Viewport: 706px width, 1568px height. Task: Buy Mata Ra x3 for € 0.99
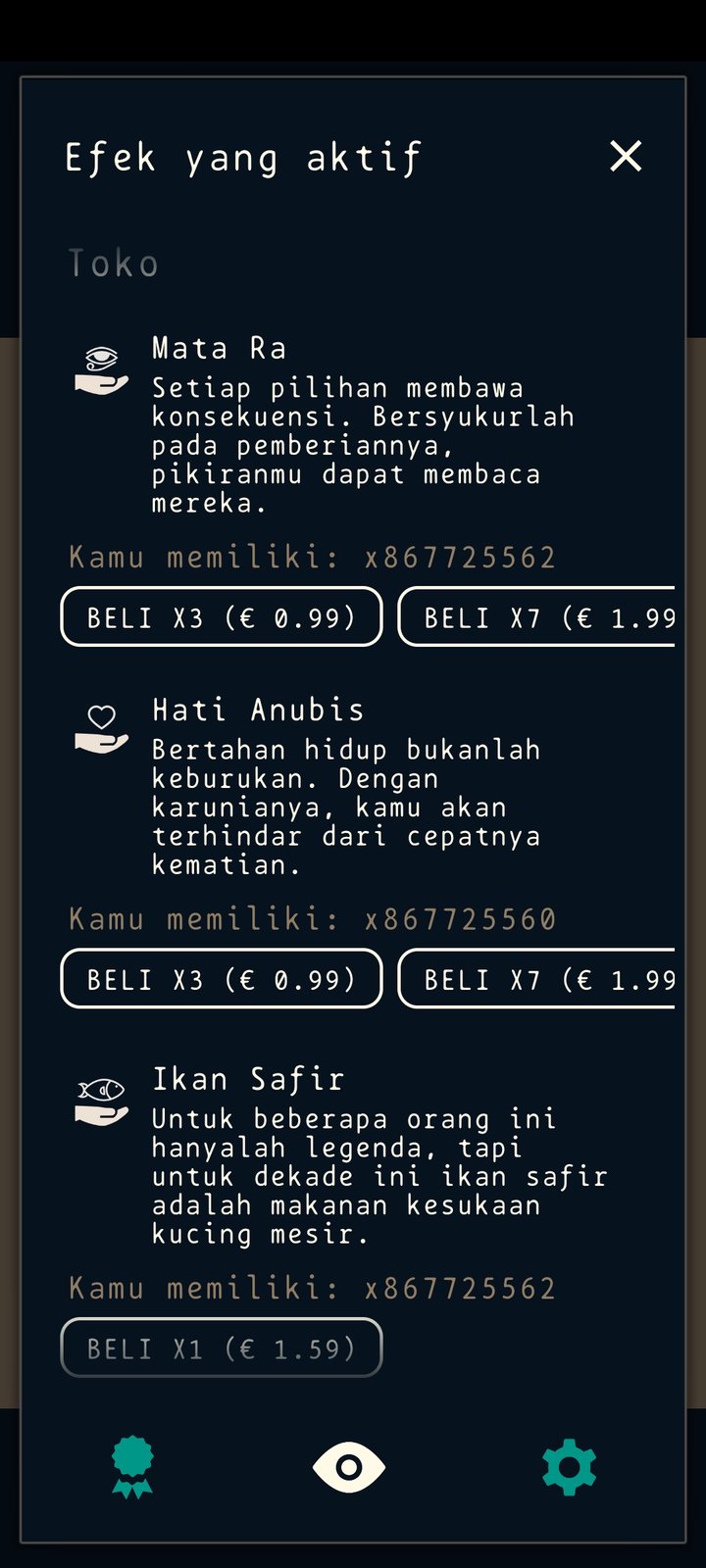tap(222, 617)
